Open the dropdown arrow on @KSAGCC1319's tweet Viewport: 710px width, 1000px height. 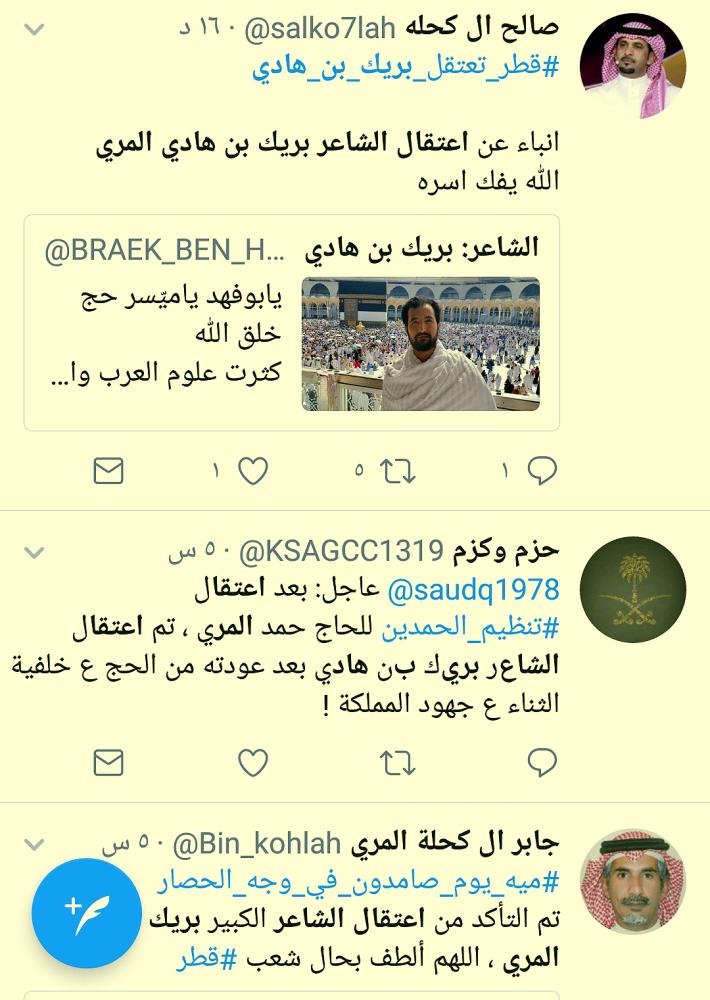tap(34, 553)
